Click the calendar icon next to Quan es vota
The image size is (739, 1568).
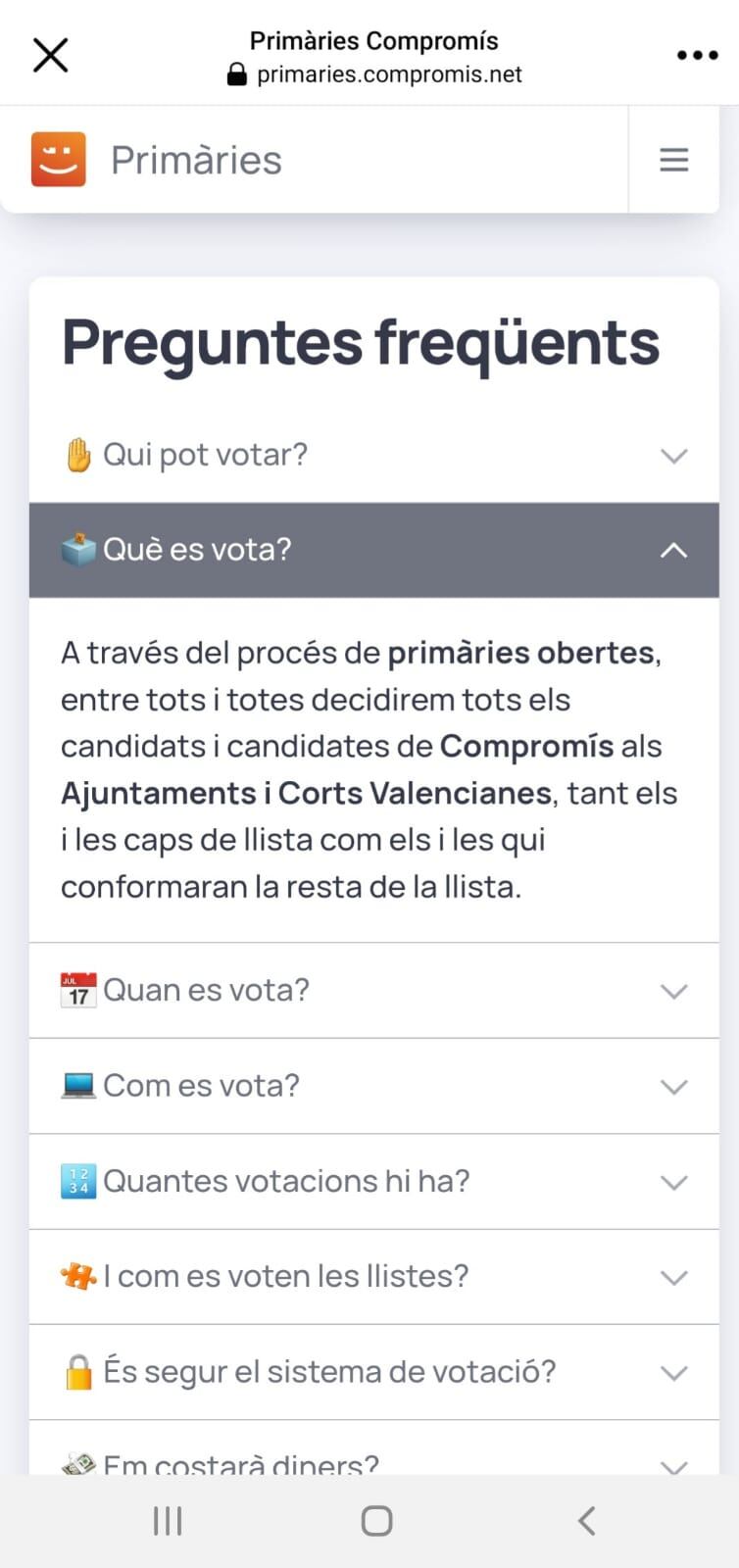(77, 990)
